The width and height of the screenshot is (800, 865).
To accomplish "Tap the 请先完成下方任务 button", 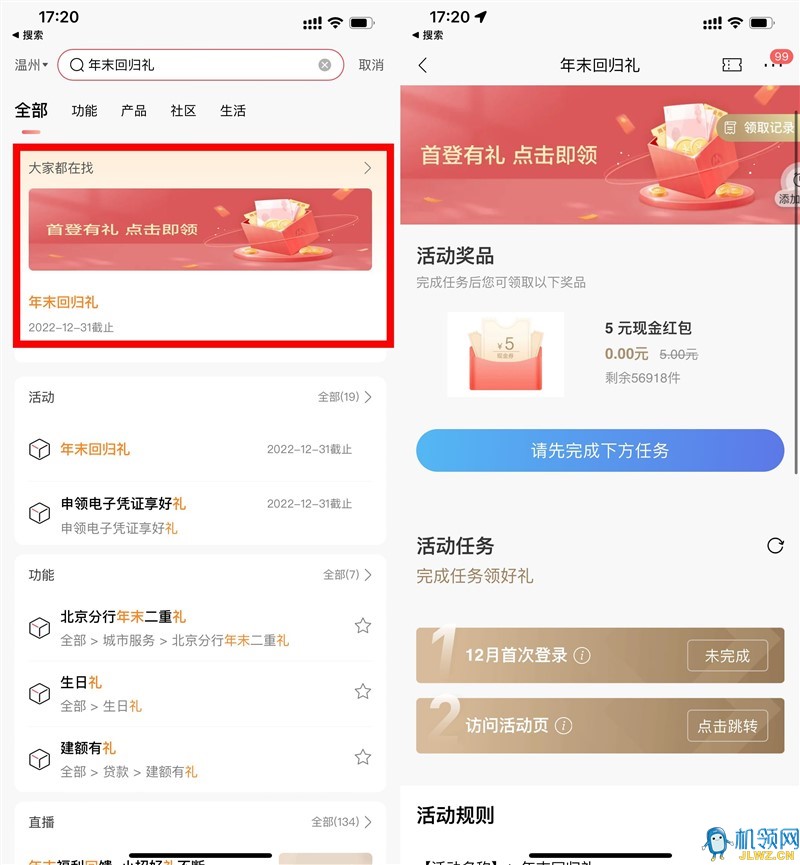I will coord(600,451).
